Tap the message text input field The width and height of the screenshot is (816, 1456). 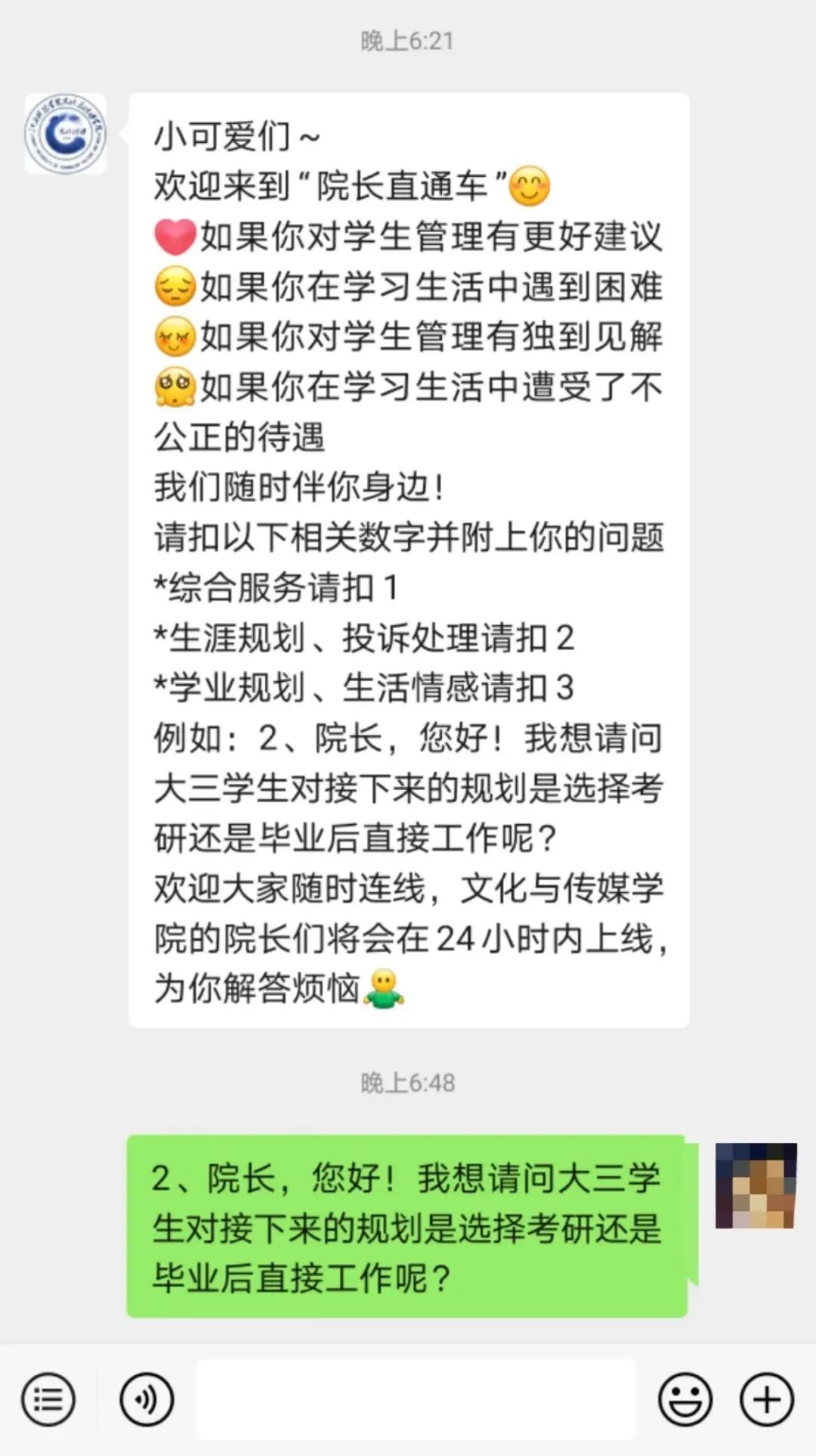coord(416,1399)
